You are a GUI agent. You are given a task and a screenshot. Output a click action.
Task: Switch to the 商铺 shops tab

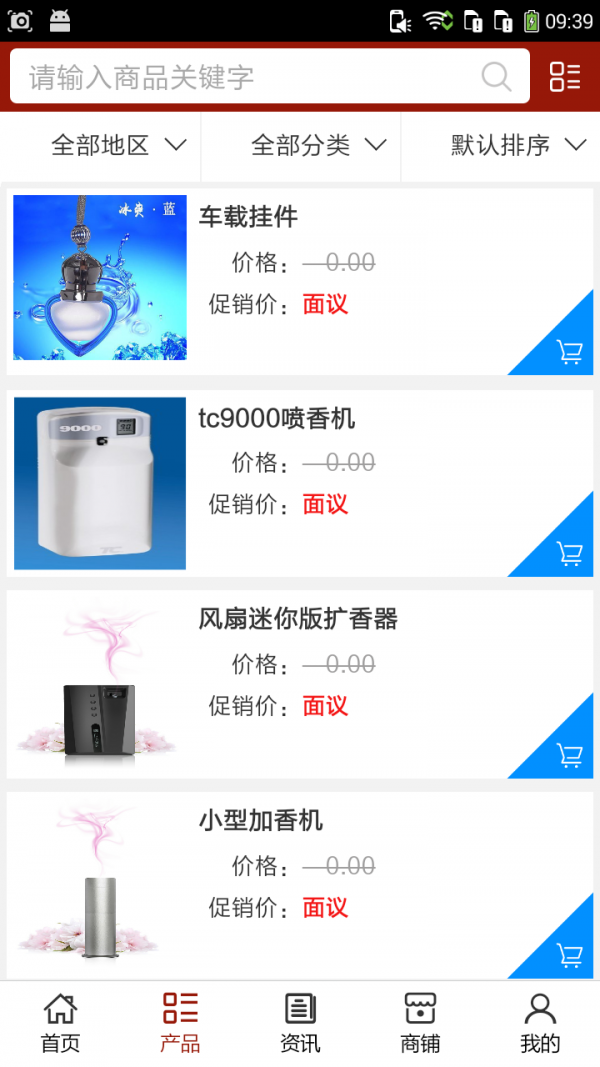[420, 1023]
